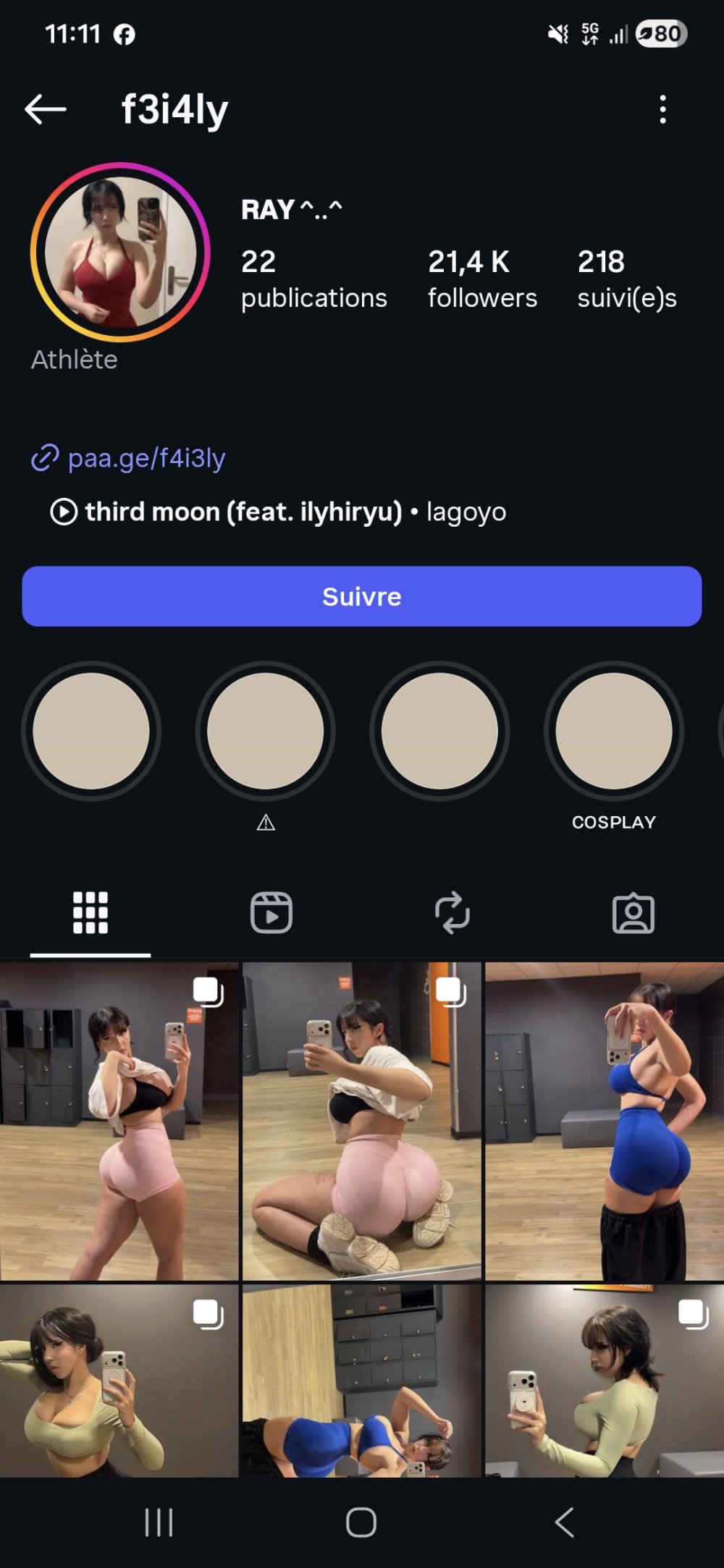
Task: Expand the 218 suivi(e)s list
Action: 626,279
